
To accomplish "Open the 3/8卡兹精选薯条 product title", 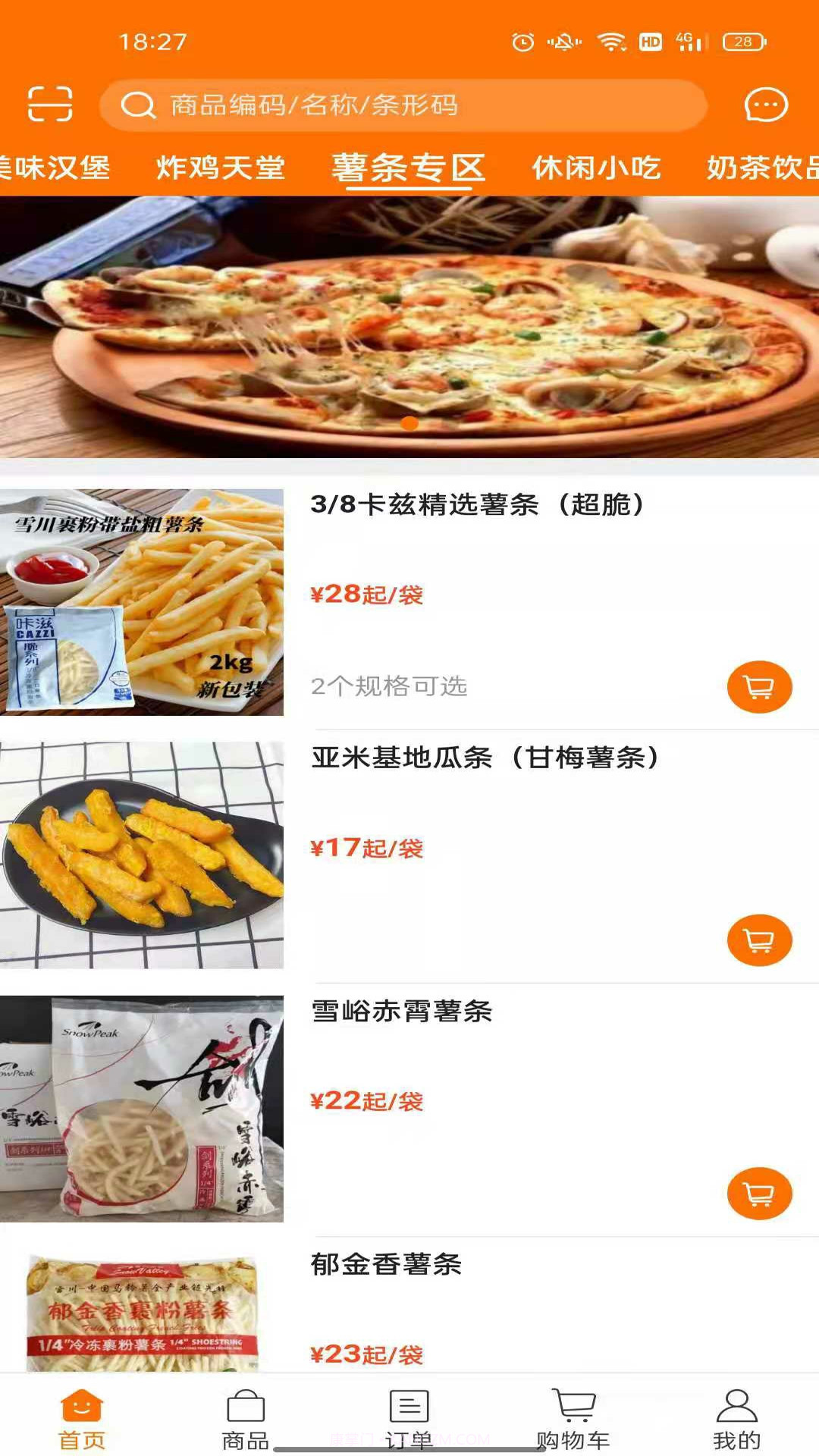I will pos(478,504).
